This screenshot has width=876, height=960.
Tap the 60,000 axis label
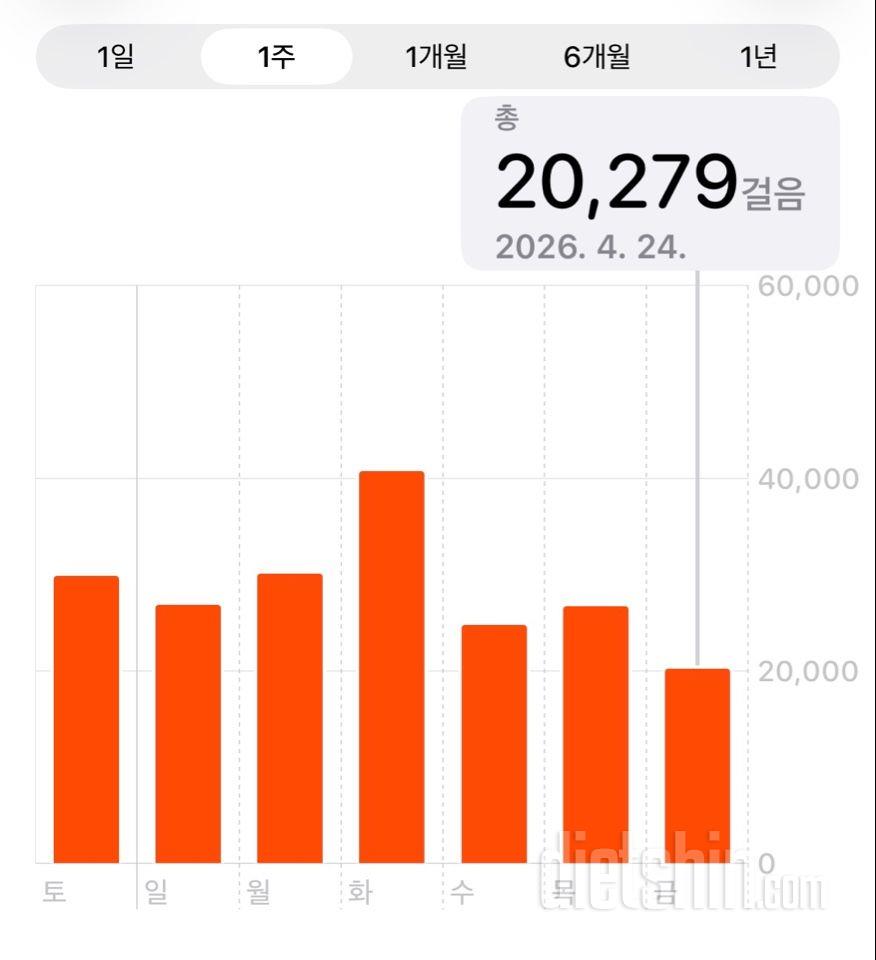pos(806,287)
